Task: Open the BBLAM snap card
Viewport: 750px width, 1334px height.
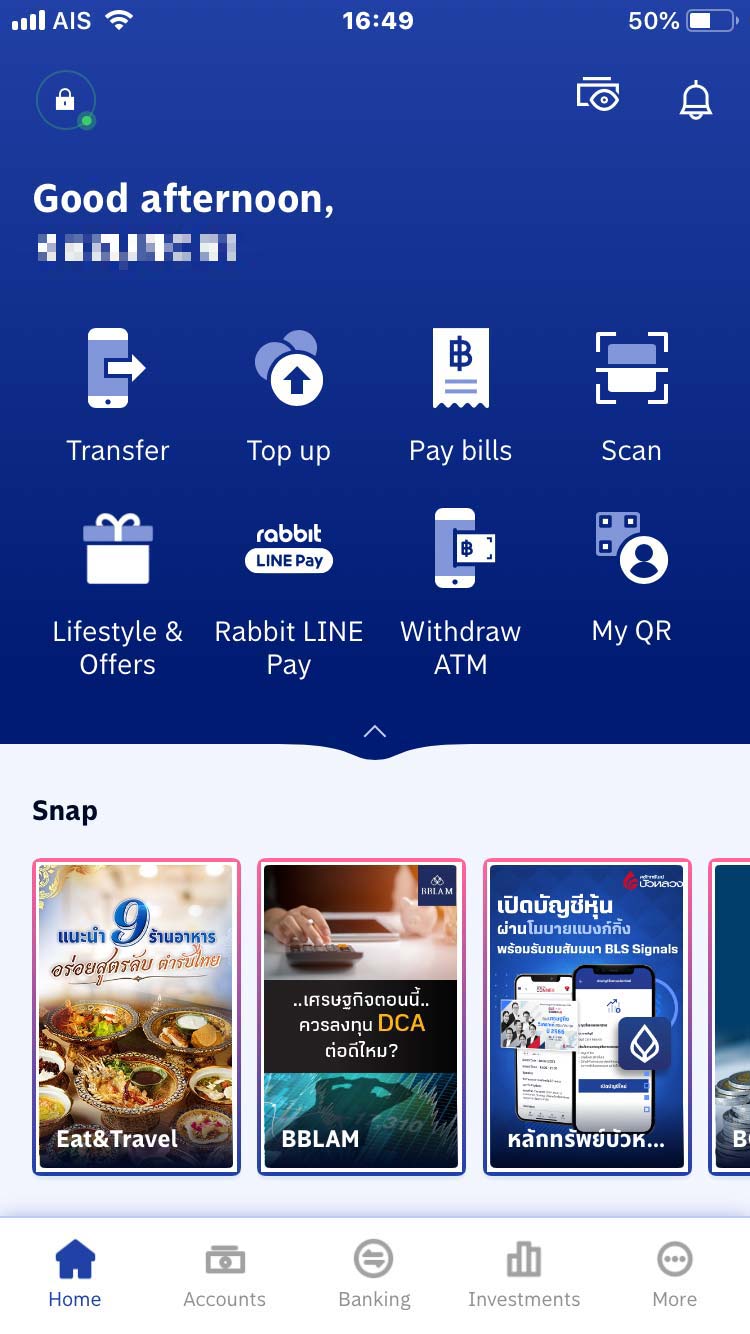Action: (x=361, y=1016)
